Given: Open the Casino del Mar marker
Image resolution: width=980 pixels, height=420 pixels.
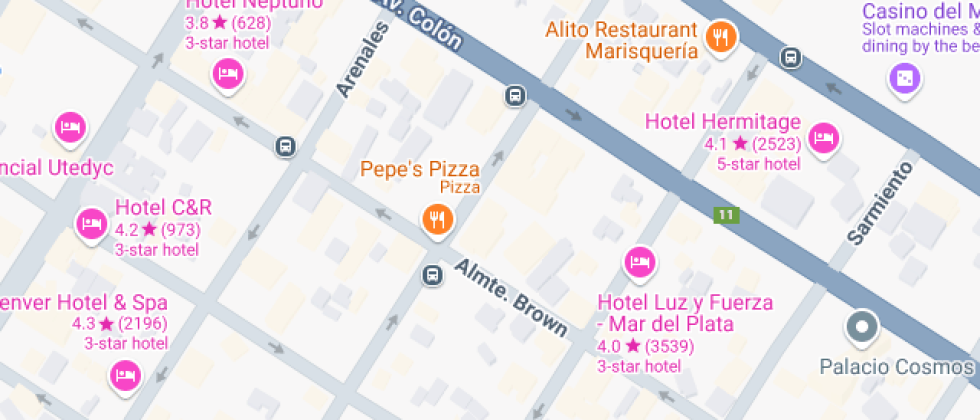Looking at the screenshot, I should click(x=904, y=78).
